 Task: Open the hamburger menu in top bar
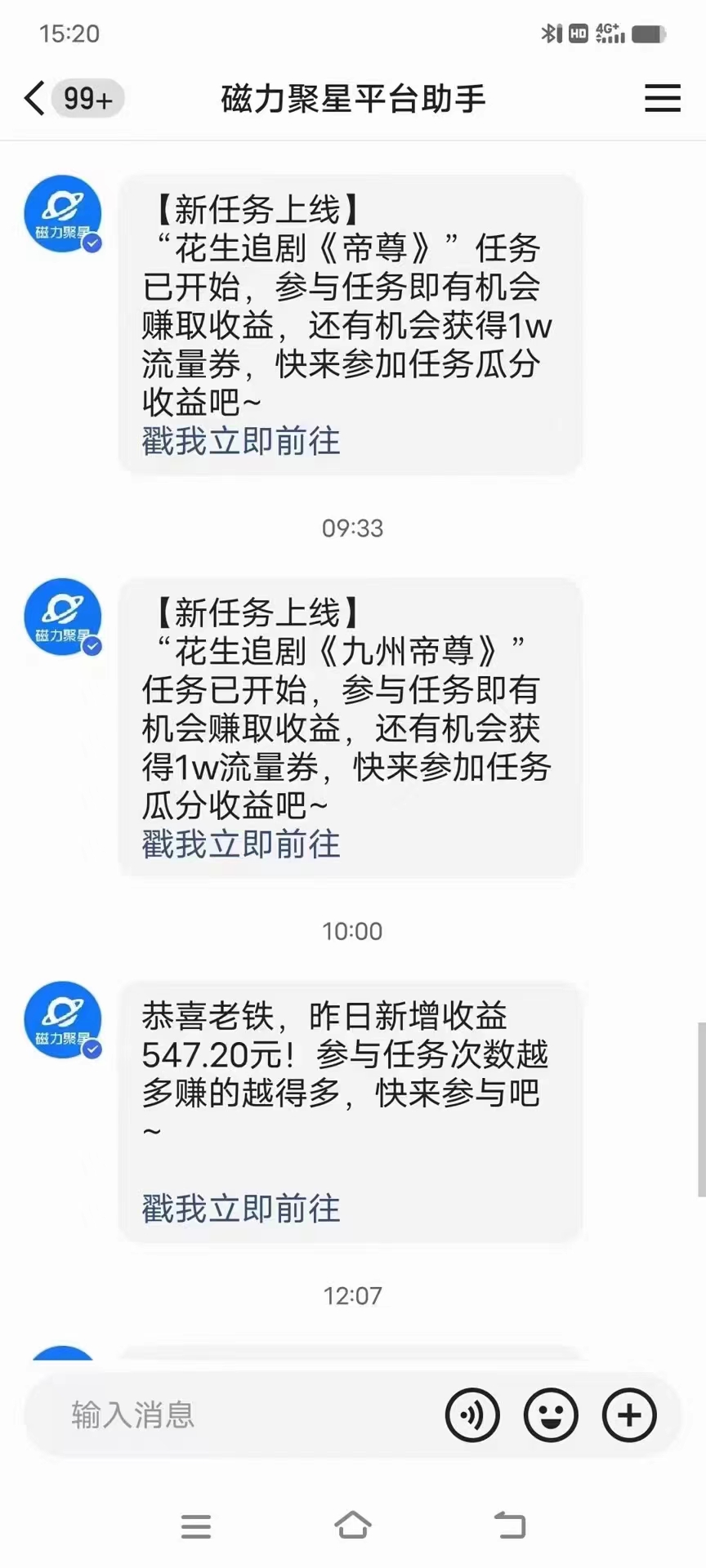click(x=662, y=99)
